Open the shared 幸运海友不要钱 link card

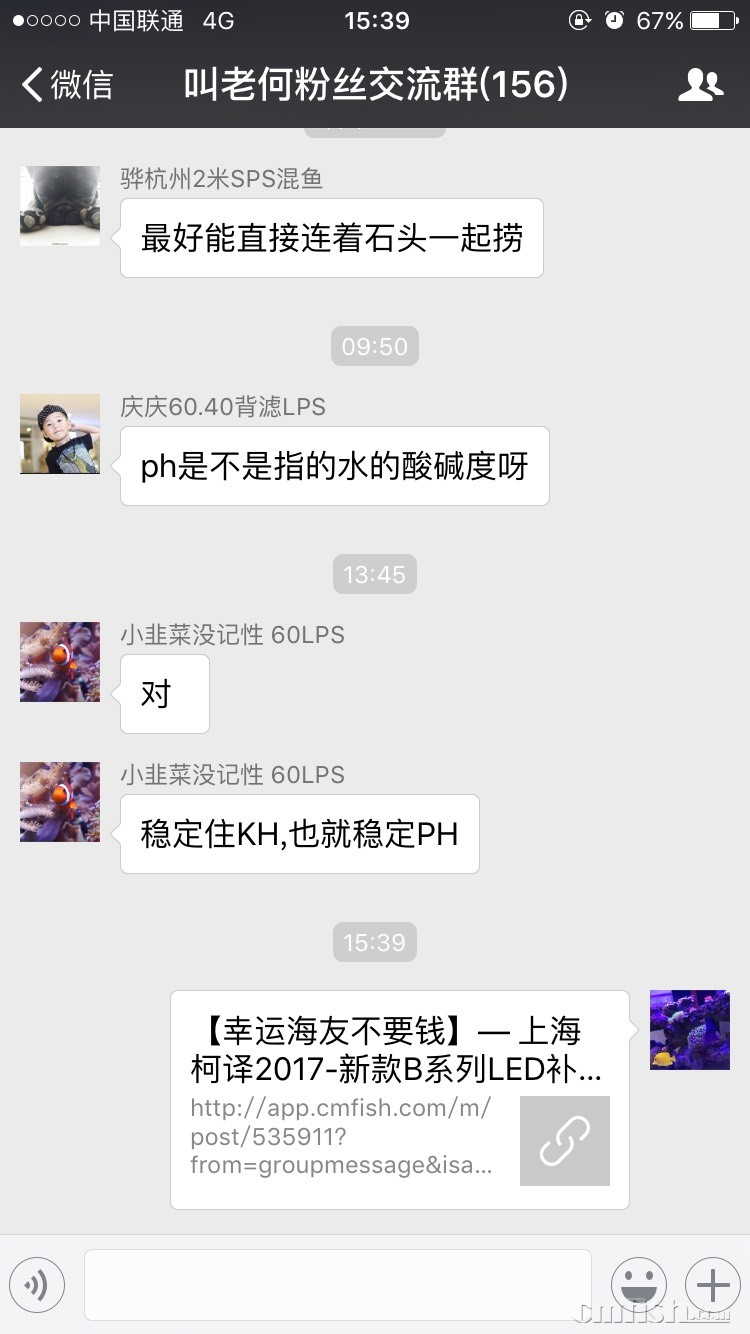[399, 1099]
